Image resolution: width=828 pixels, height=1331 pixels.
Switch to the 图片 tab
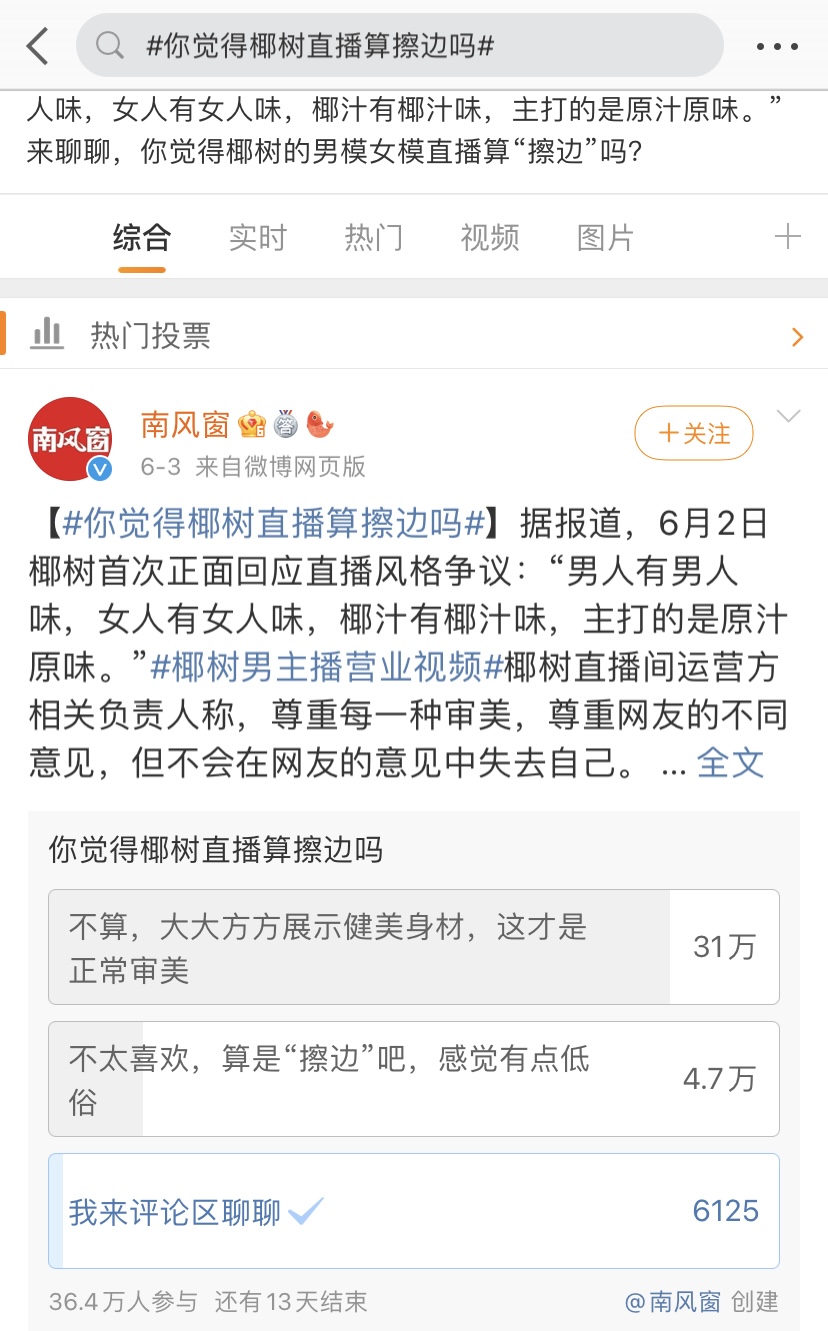pyautogui.click(x=605, y=238)
